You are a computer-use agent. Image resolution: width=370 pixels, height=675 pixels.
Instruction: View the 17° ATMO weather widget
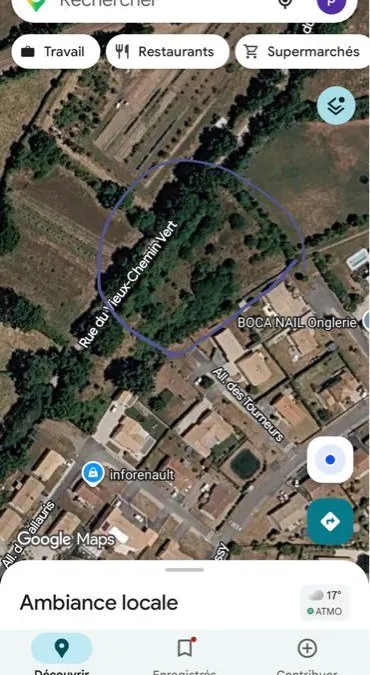click(x=325, y=602)
